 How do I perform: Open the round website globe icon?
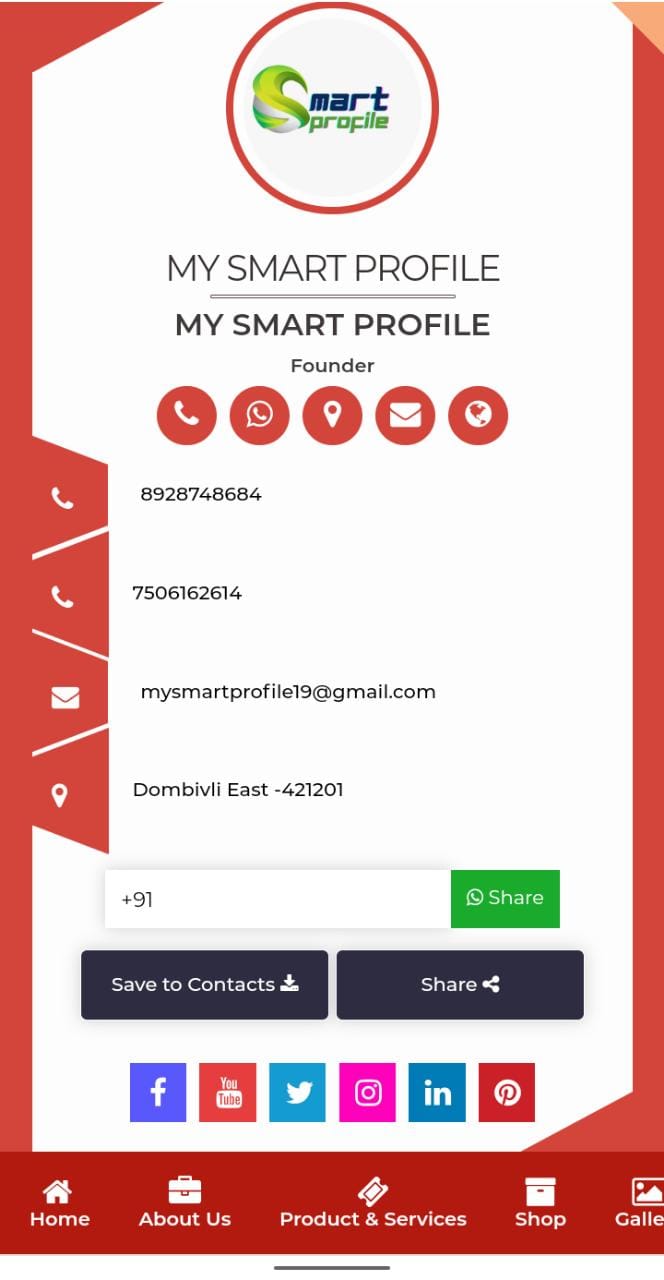tap(478, 415)
